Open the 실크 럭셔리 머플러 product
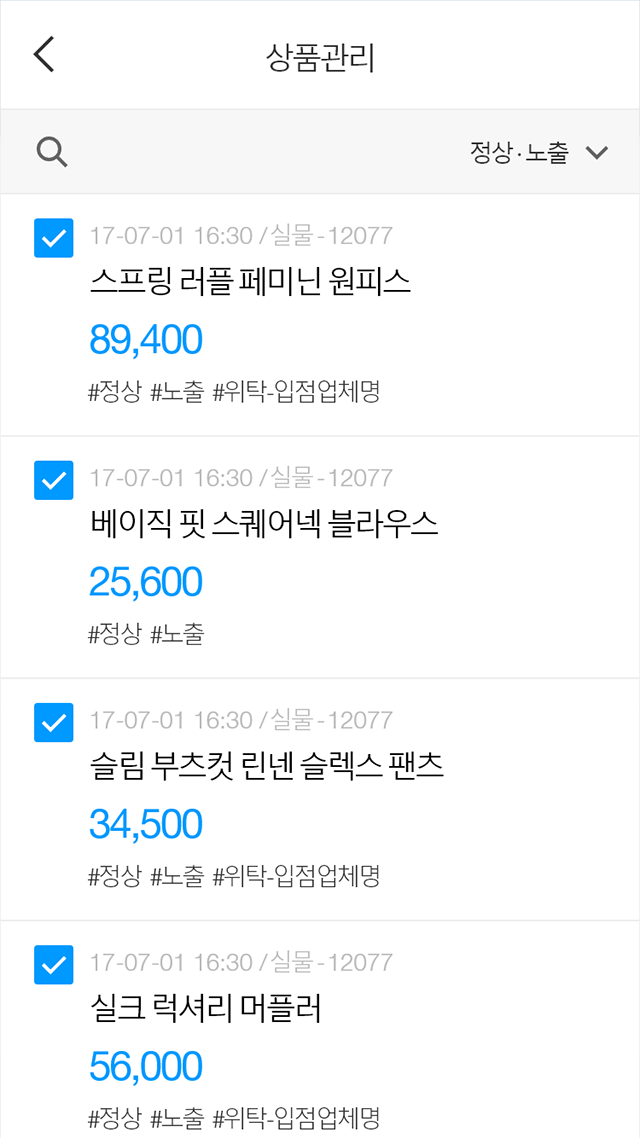The width and height of the screenshot is (640, 1138). pyautogui.click(x=206, y=1009)
